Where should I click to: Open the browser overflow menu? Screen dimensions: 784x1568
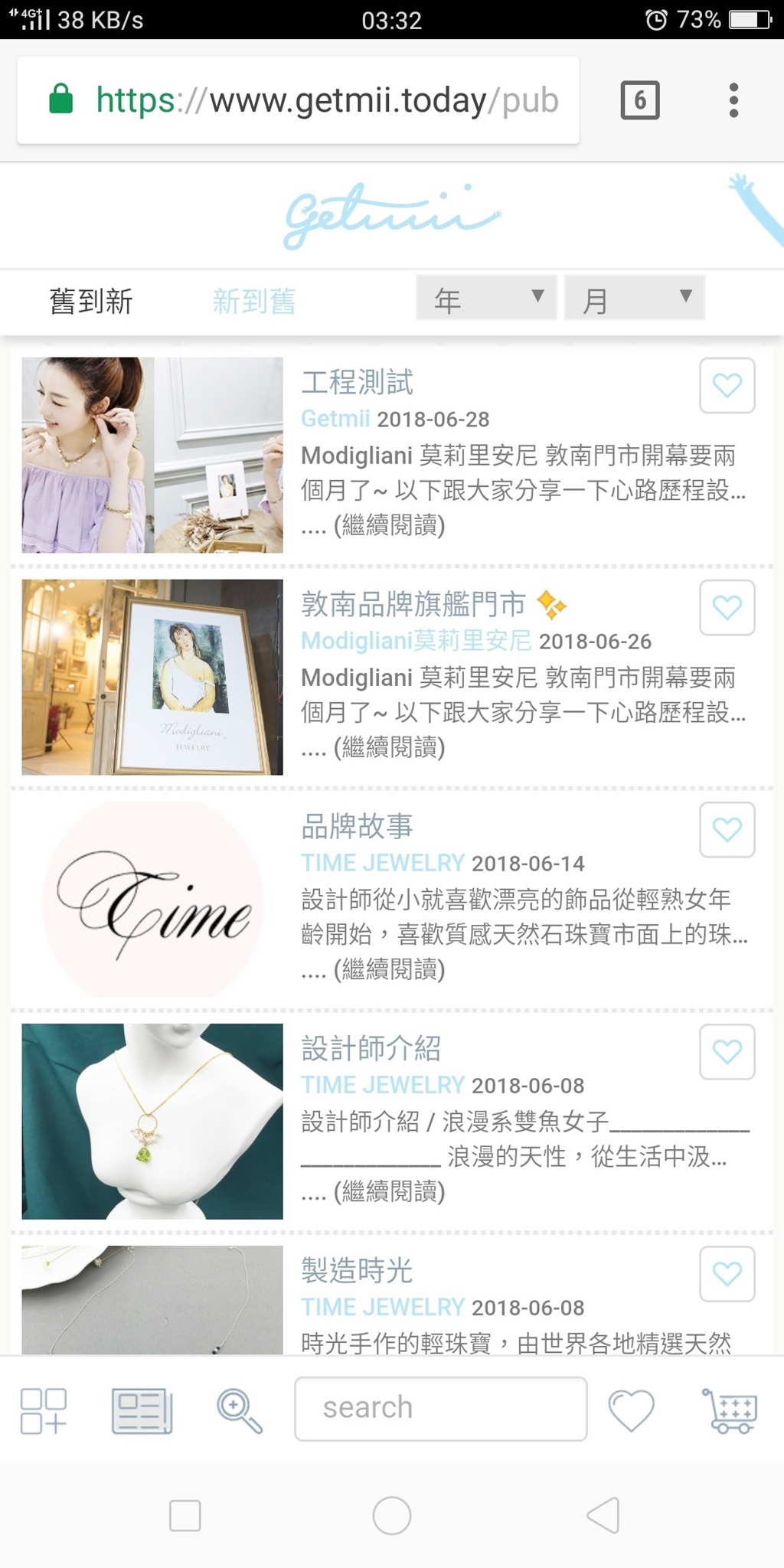[733, 100]
